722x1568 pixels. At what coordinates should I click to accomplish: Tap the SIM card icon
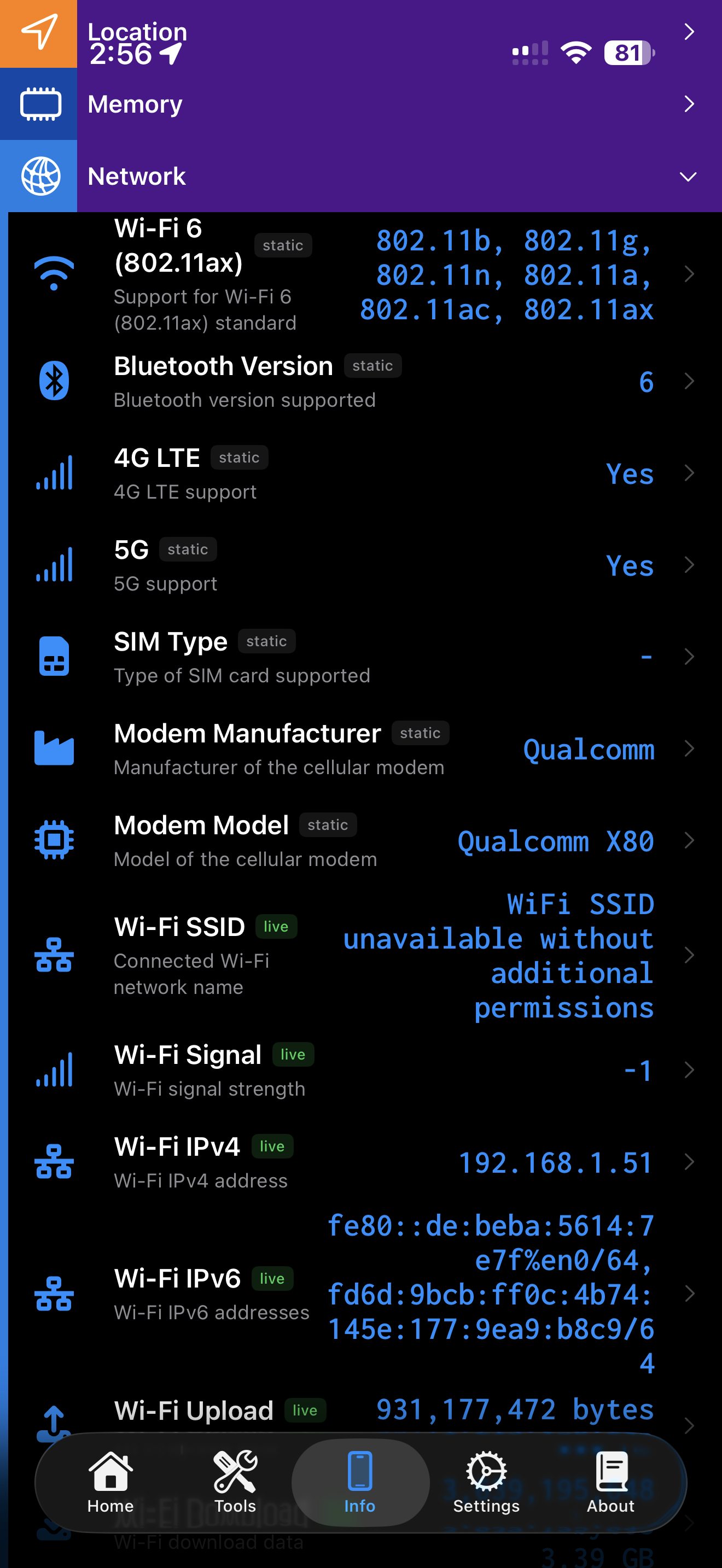click(54, 656)
